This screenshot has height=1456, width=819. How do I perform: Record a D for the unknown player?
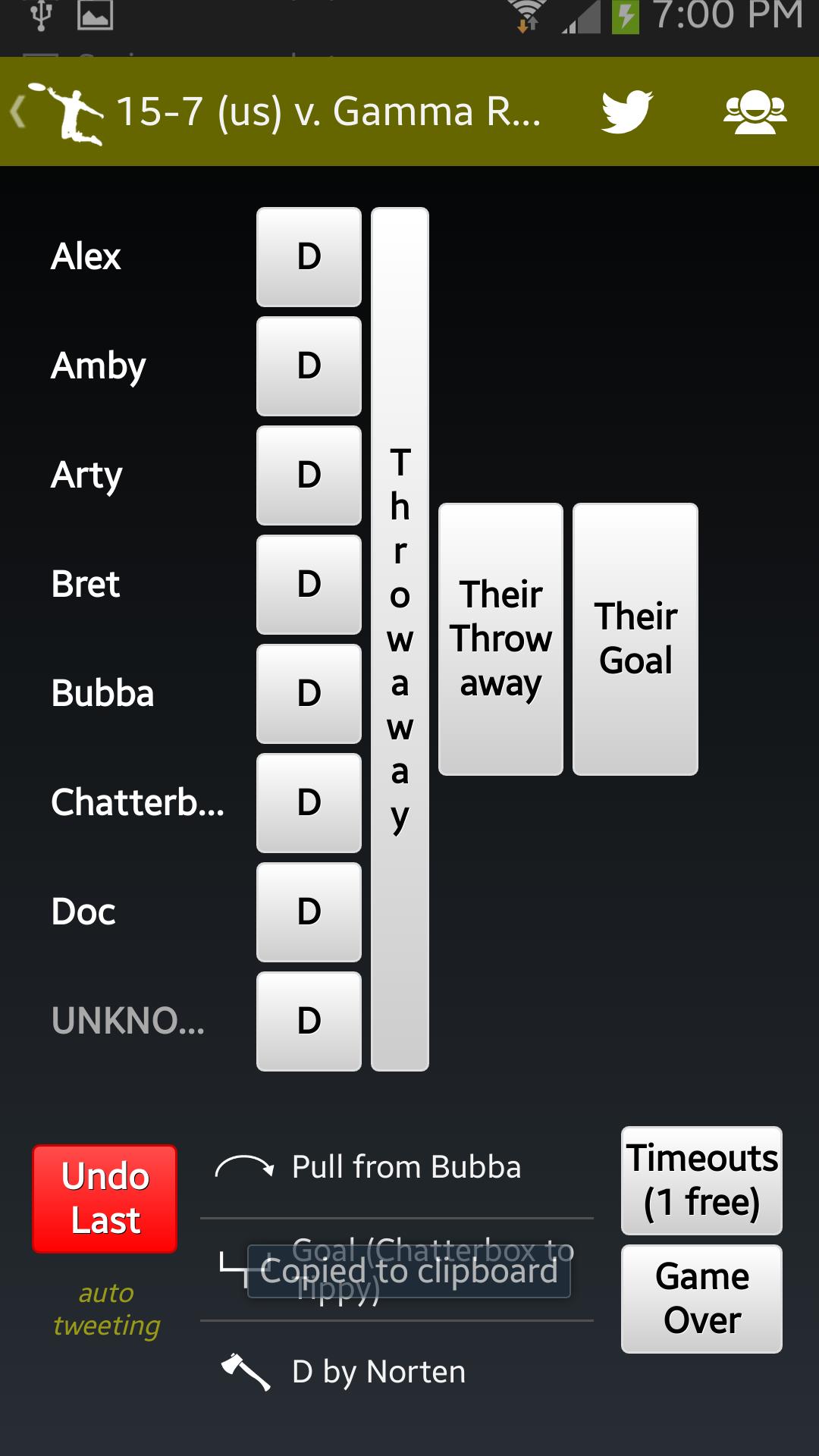click(309, 1021)
